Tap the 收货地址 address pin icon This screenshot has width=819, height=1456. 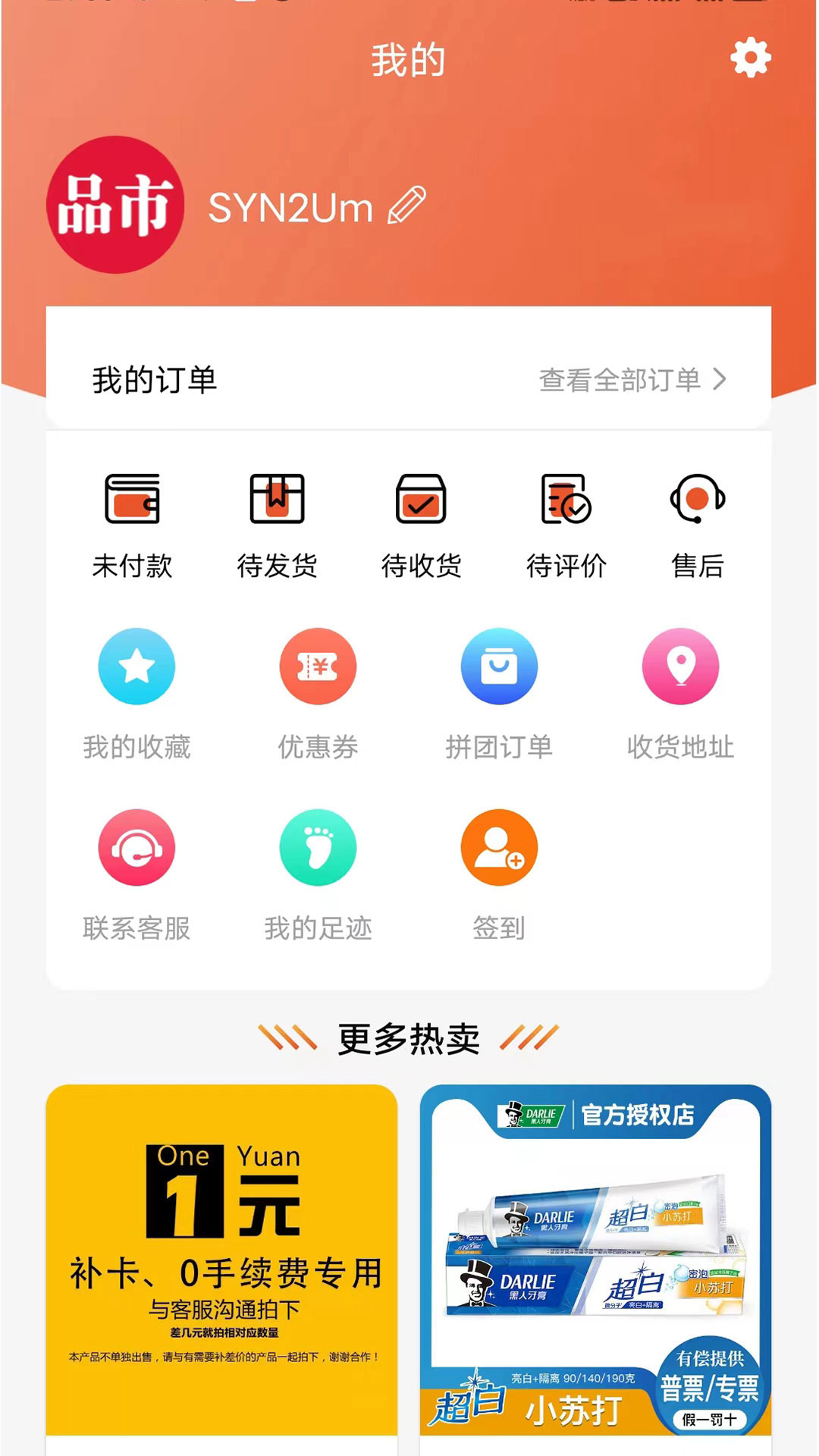pyautogui.click(x=681, y=666)
